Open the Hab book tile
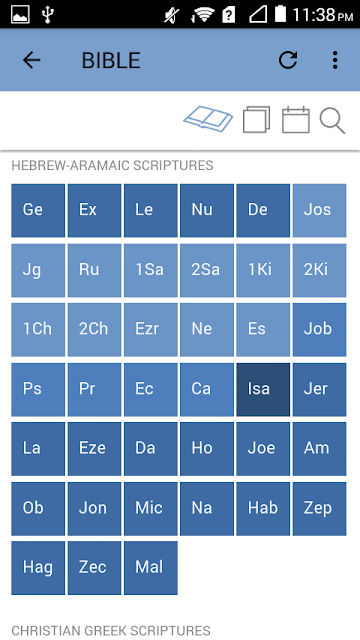The width and height of the screenshot is (360, 640). pos(263,509)
